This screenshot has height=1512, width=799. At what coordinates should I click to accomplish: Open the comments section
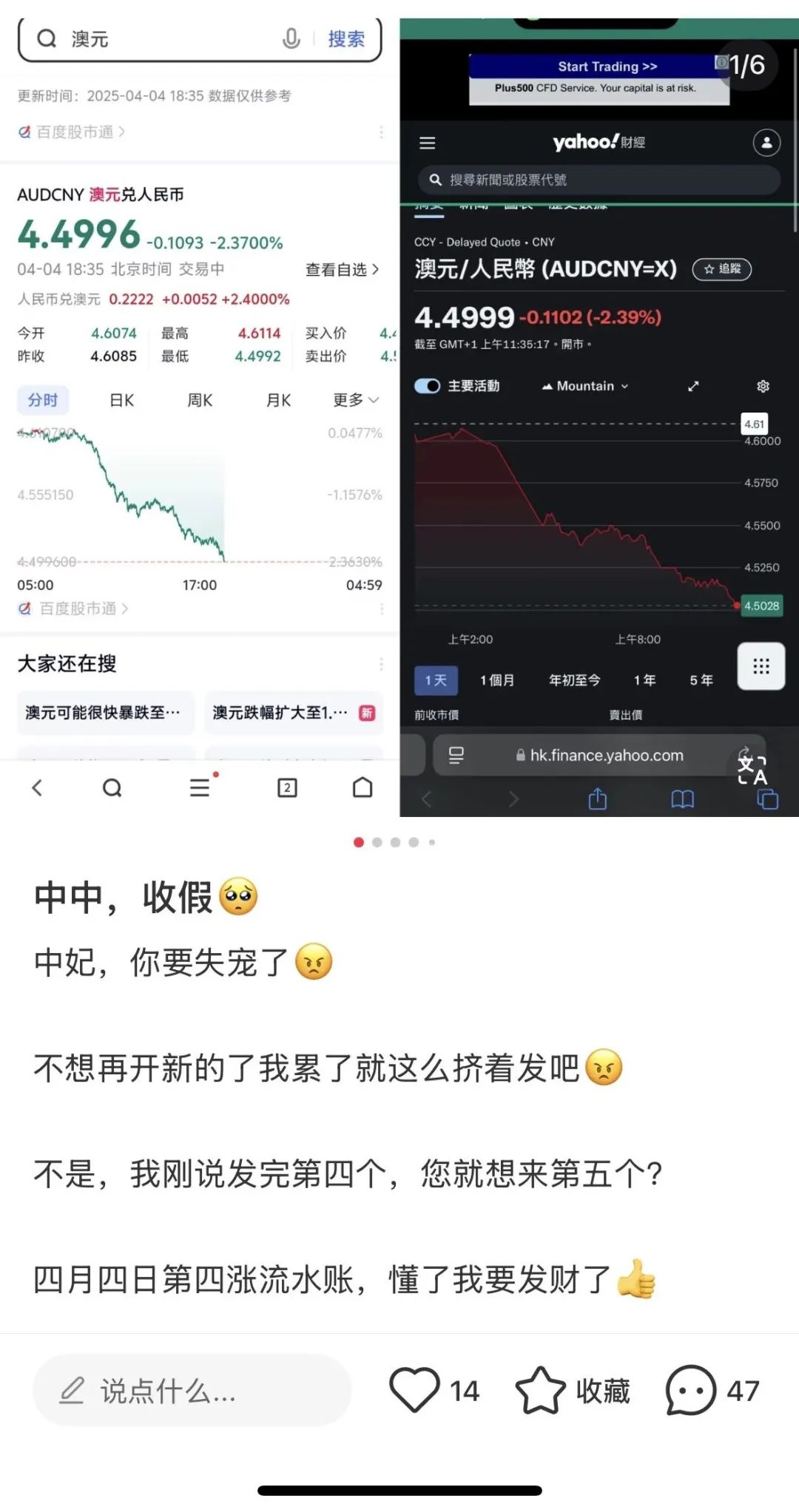pos(712,1391)
